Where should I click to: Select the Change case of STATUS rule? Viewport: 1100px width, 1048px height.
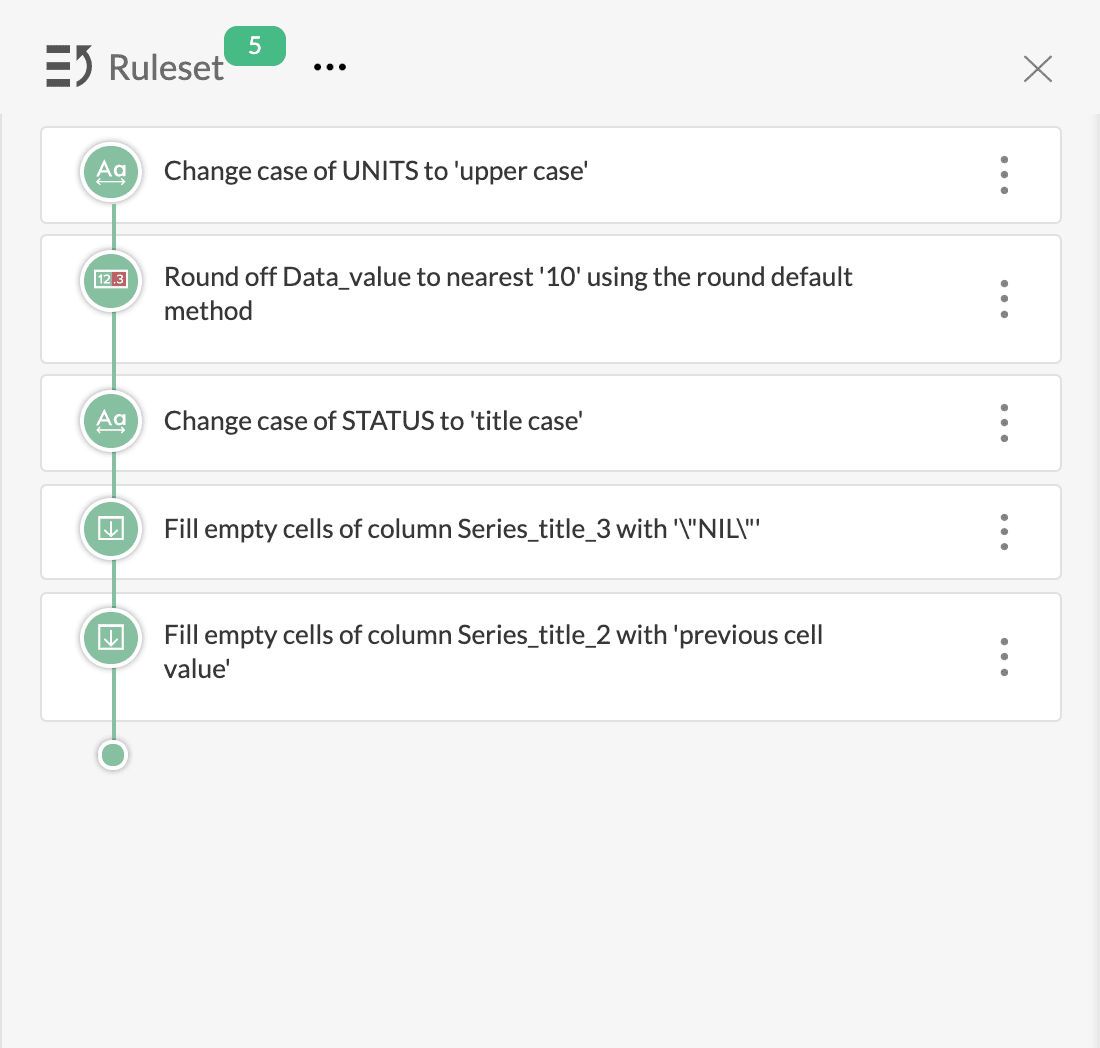(x=373, y=421)
